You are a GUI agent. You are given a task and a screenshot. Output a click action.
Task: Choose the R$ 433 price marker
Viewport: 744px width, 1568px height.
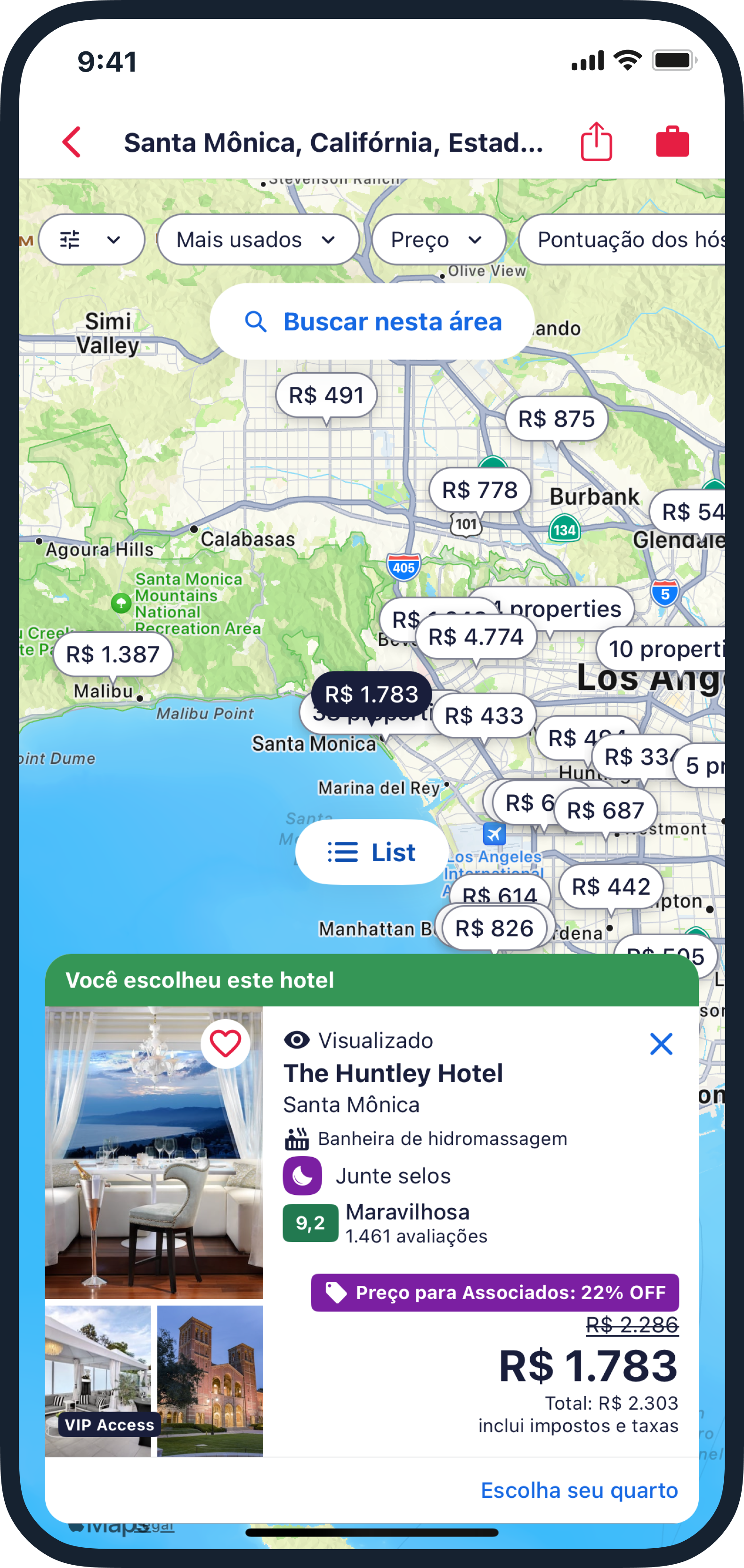point(484,716)
